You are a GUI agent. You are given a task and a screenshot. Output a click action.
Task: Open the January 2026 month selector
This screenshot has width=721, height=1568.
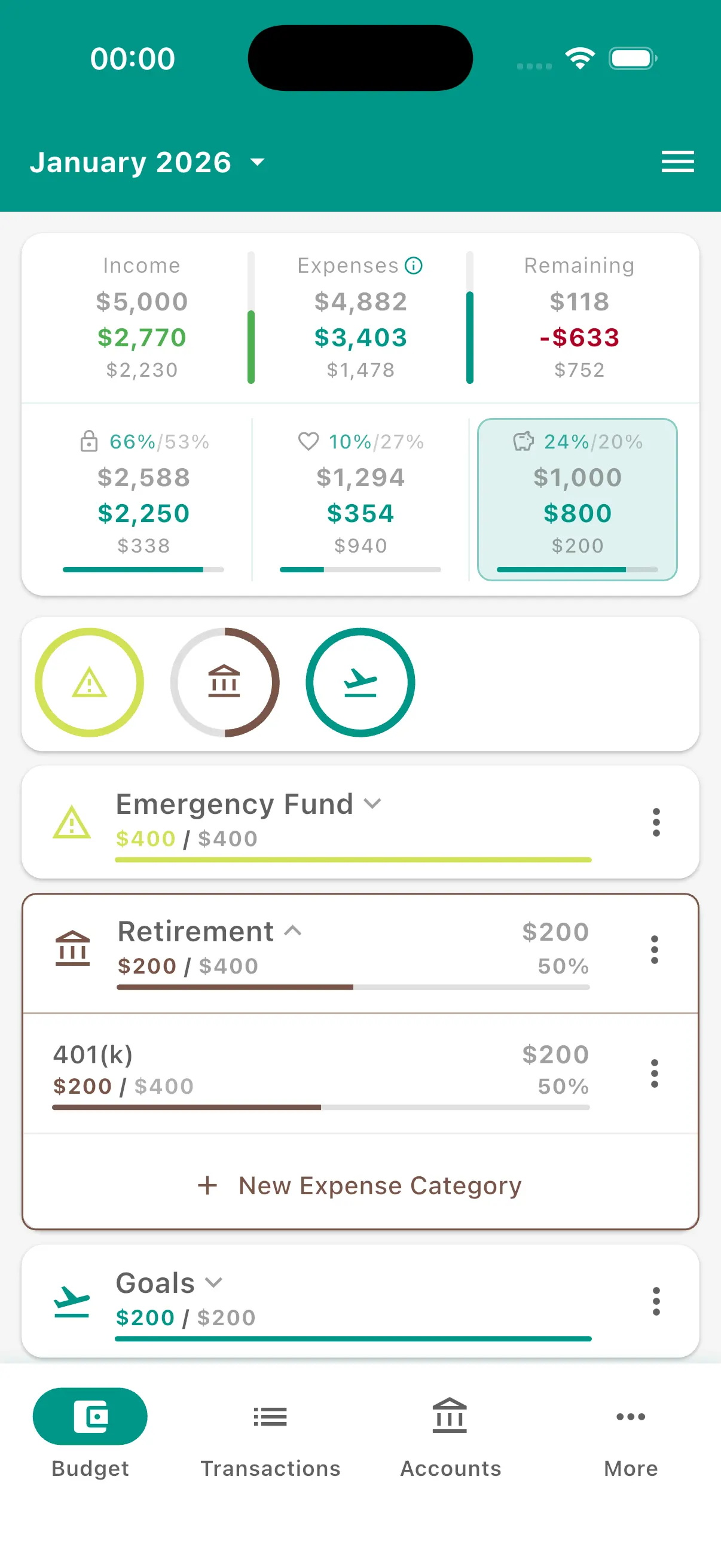point(145,162)
